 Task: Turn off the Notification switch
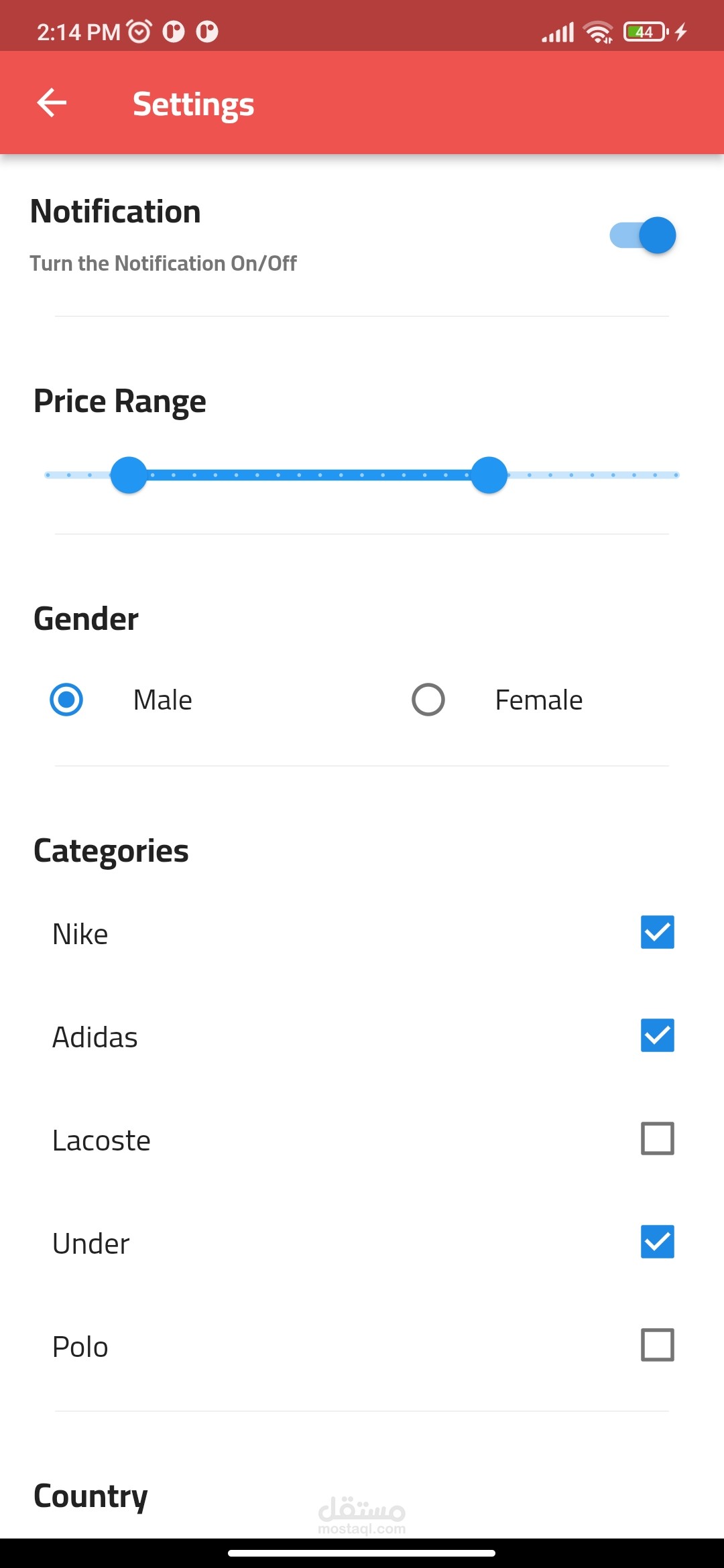click(642, 235)
